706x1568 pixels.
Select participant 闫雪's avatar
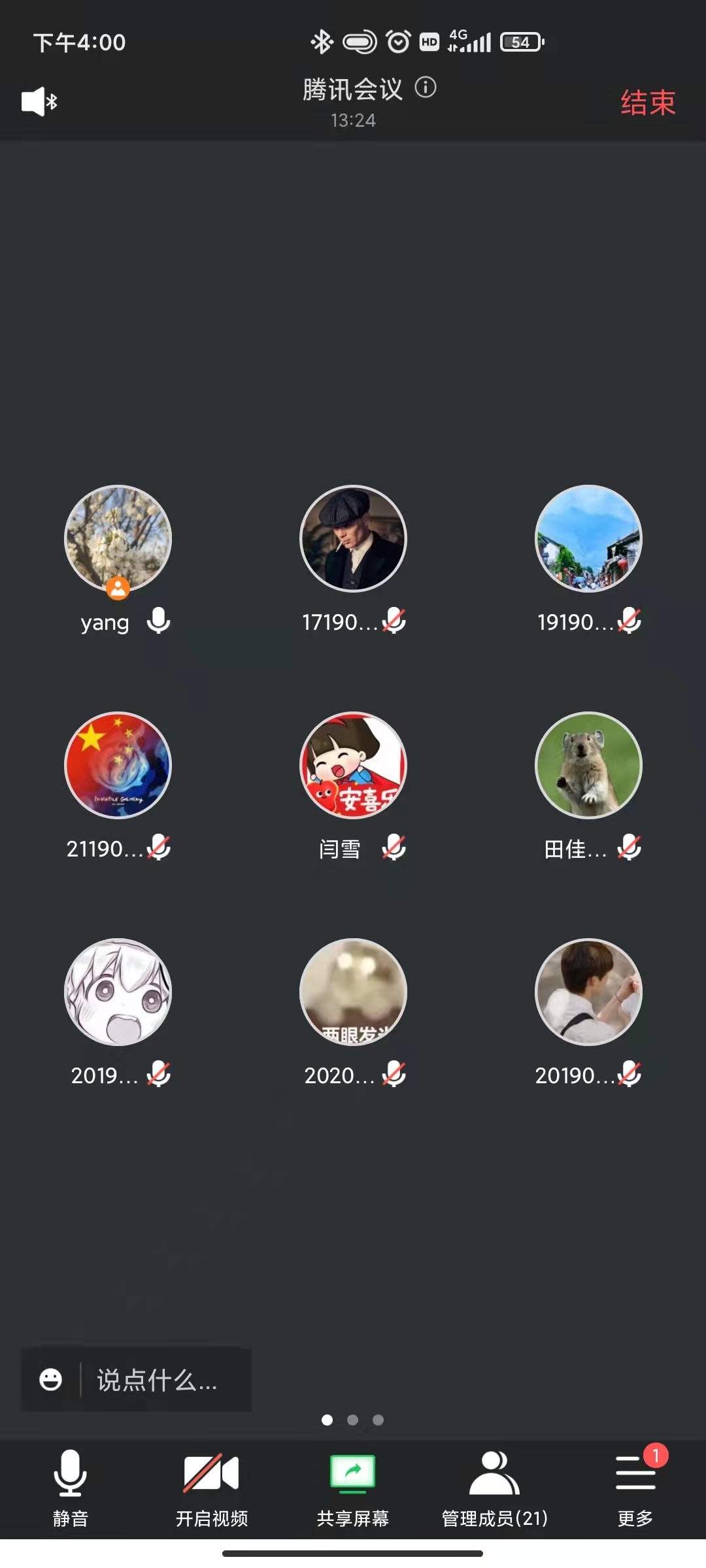[353, 765]
